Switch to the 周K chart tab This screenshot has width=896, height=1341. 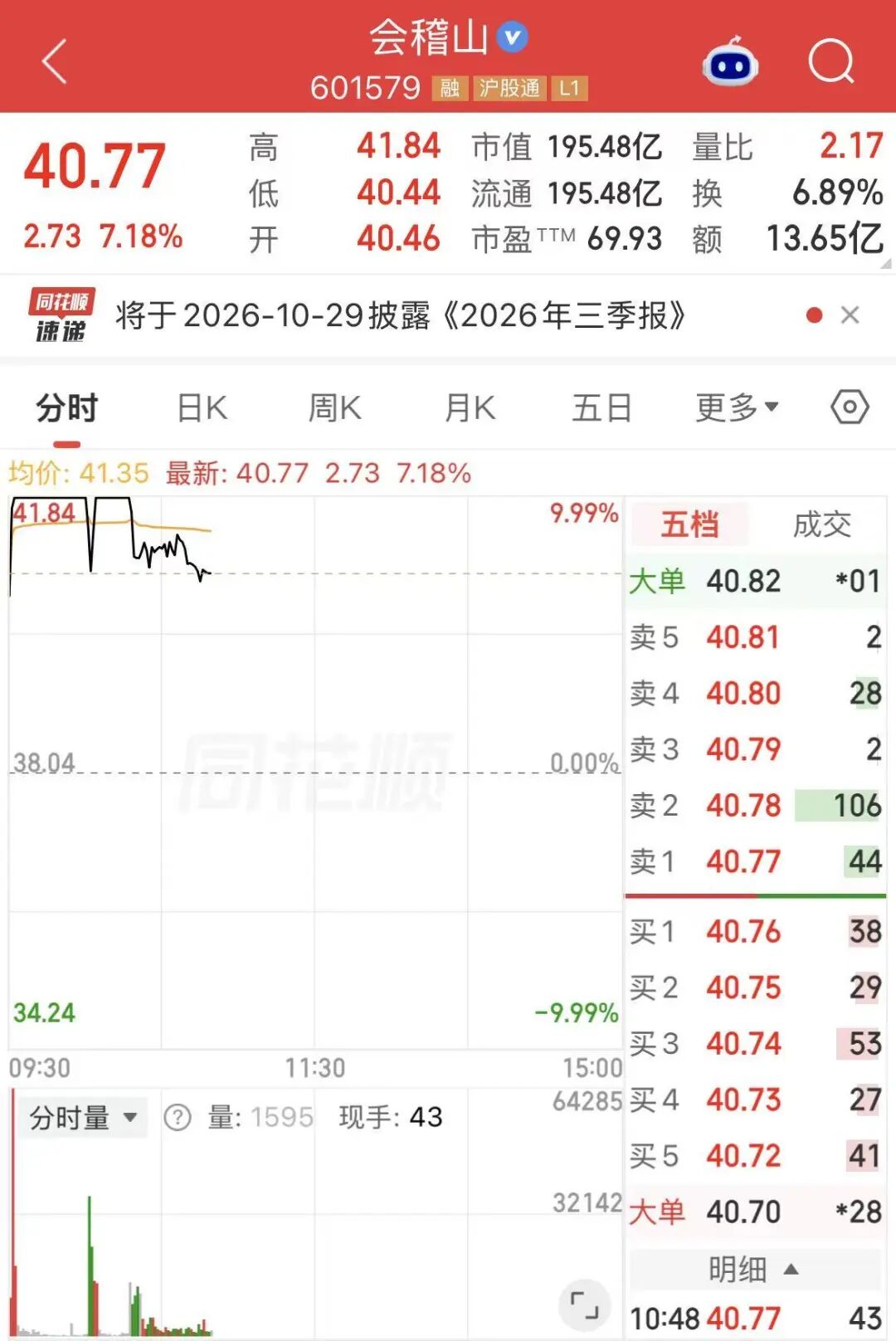coord(335,408)
